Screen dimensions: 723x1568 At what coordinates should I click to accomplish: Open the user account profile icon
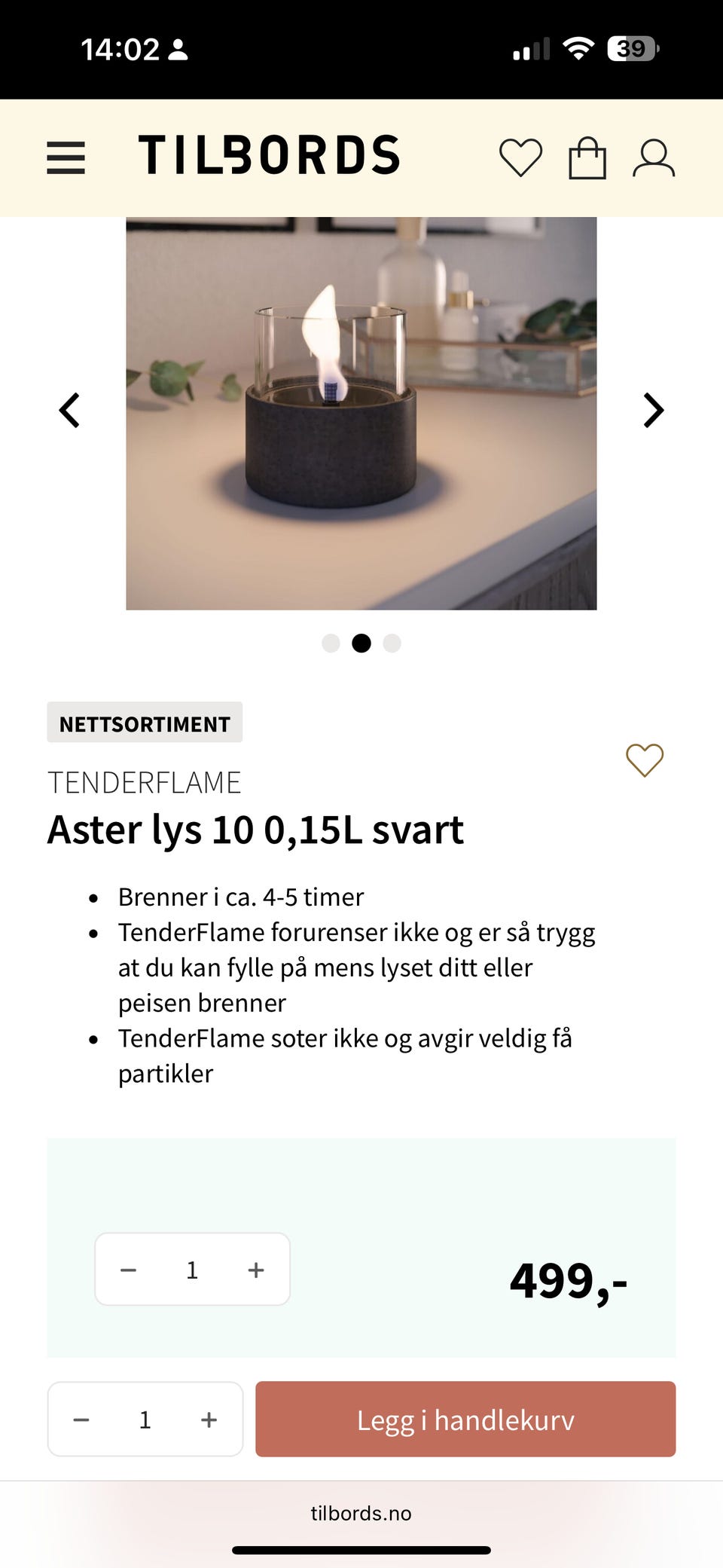pos(655,157)
